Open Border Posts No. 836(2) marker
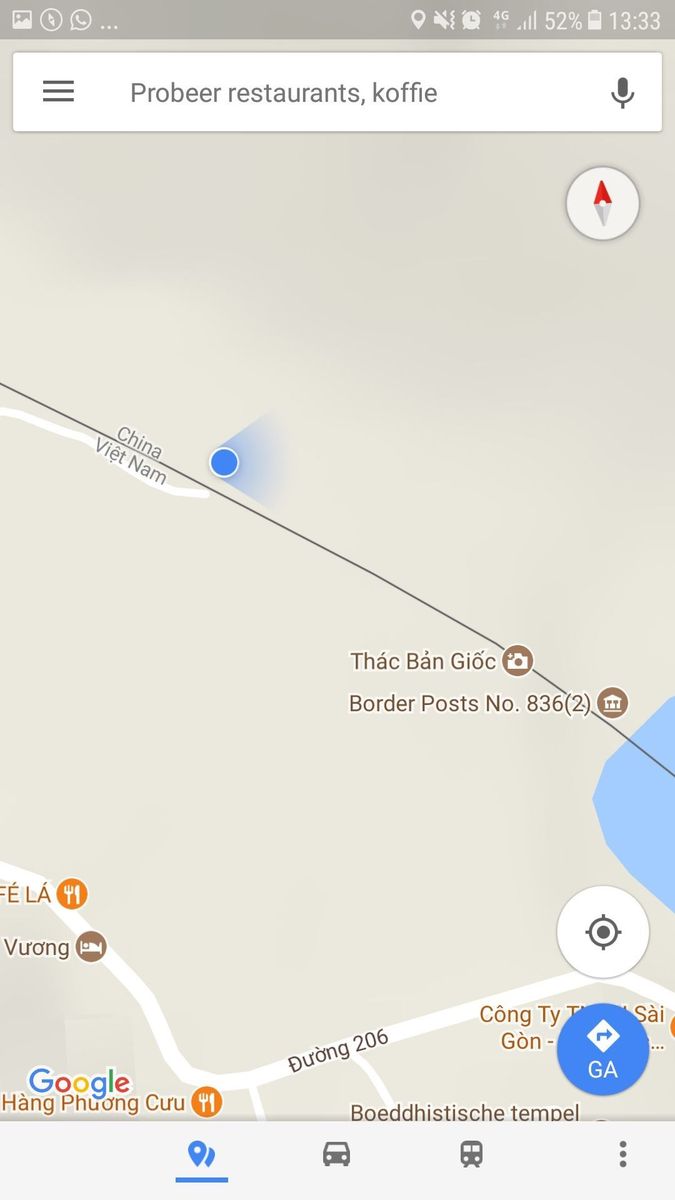This screenshot has width=675, height=1200. click(612, 703)
